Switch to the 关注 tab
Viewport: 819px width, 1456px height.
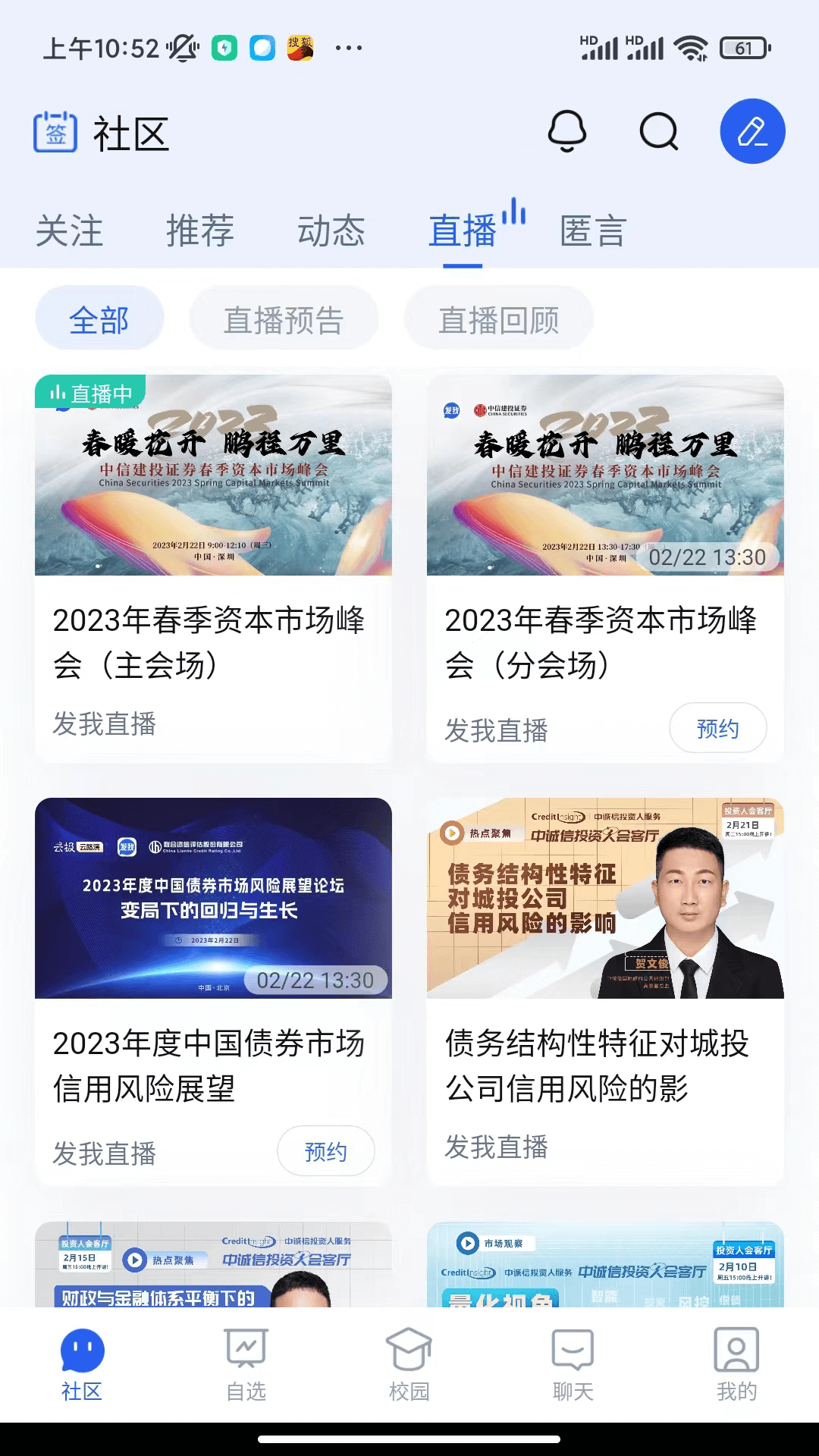(70, 231)
